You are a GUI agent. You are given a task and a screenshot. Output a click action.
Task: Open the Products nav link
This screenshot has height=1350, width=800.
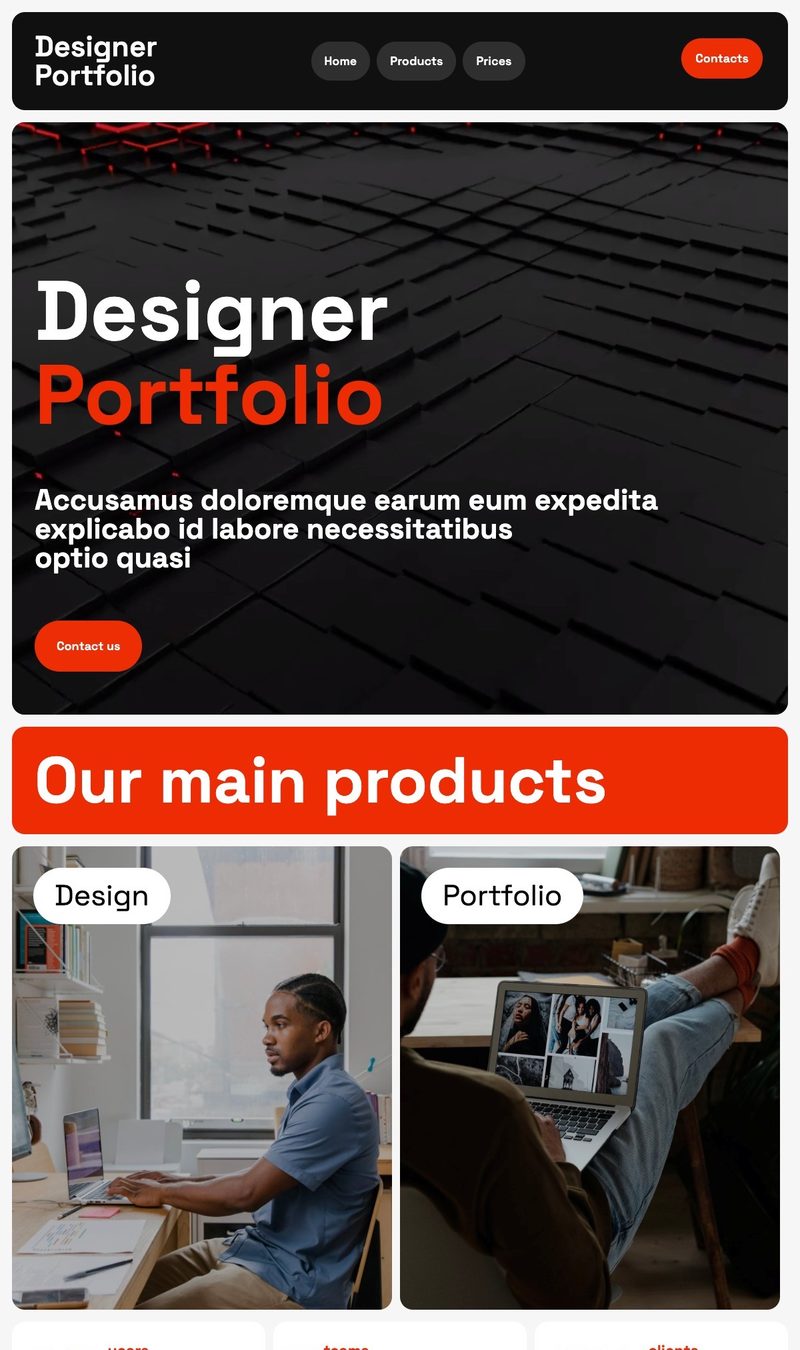point(416,61)
